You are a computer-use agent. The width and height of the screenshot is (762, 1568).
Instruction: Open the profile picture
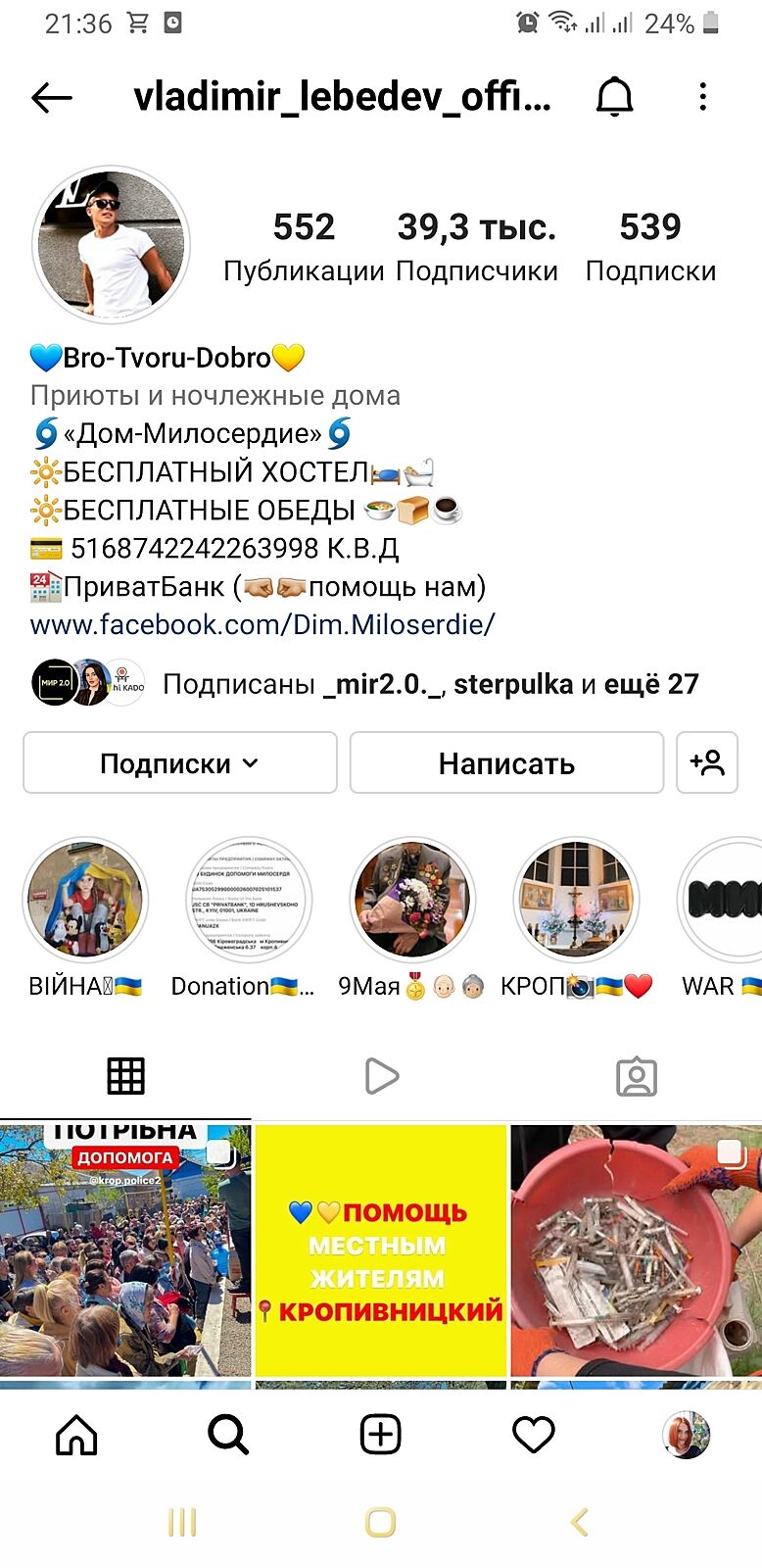(x=111, y=245)
